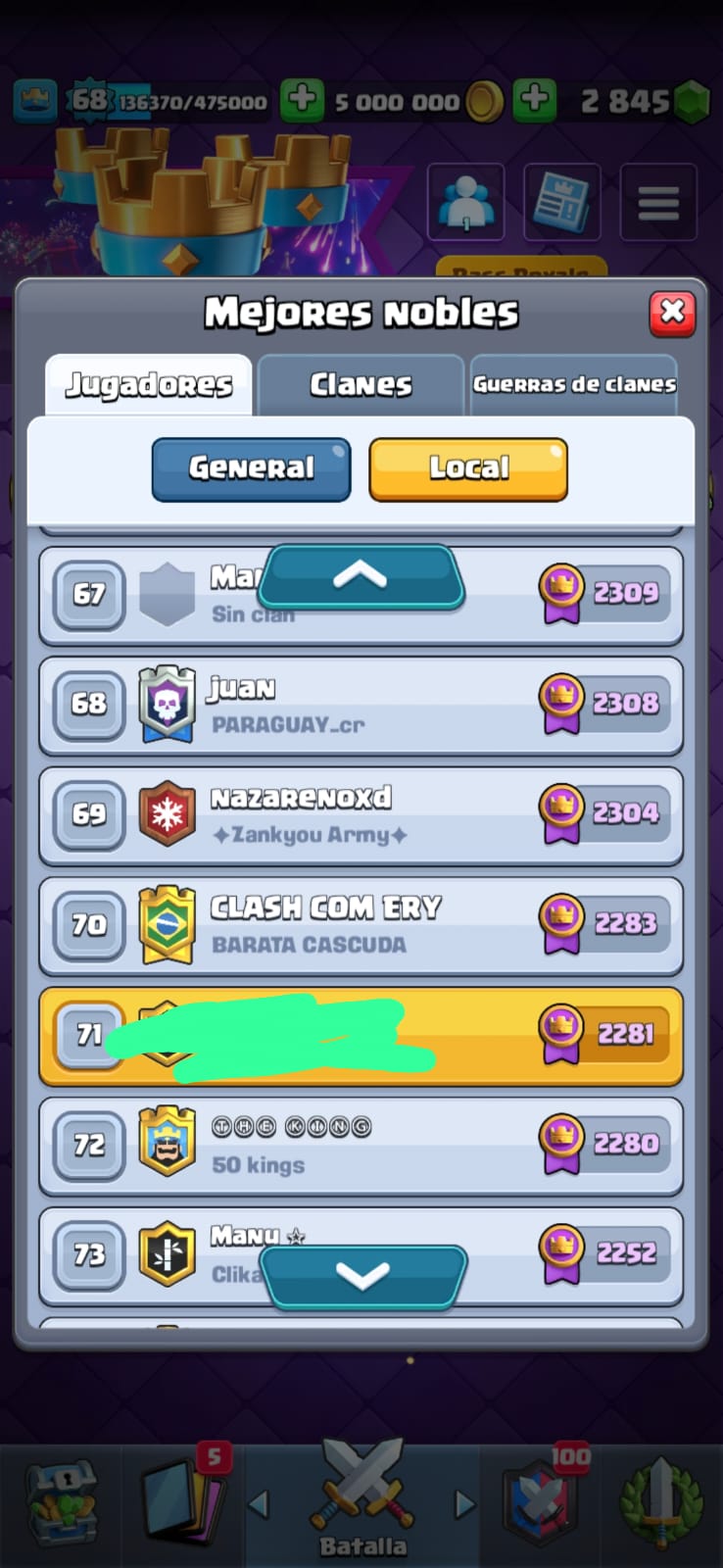Select the Jugadores tab
The image size is (723, 1568).
click(x=149, y=384)
